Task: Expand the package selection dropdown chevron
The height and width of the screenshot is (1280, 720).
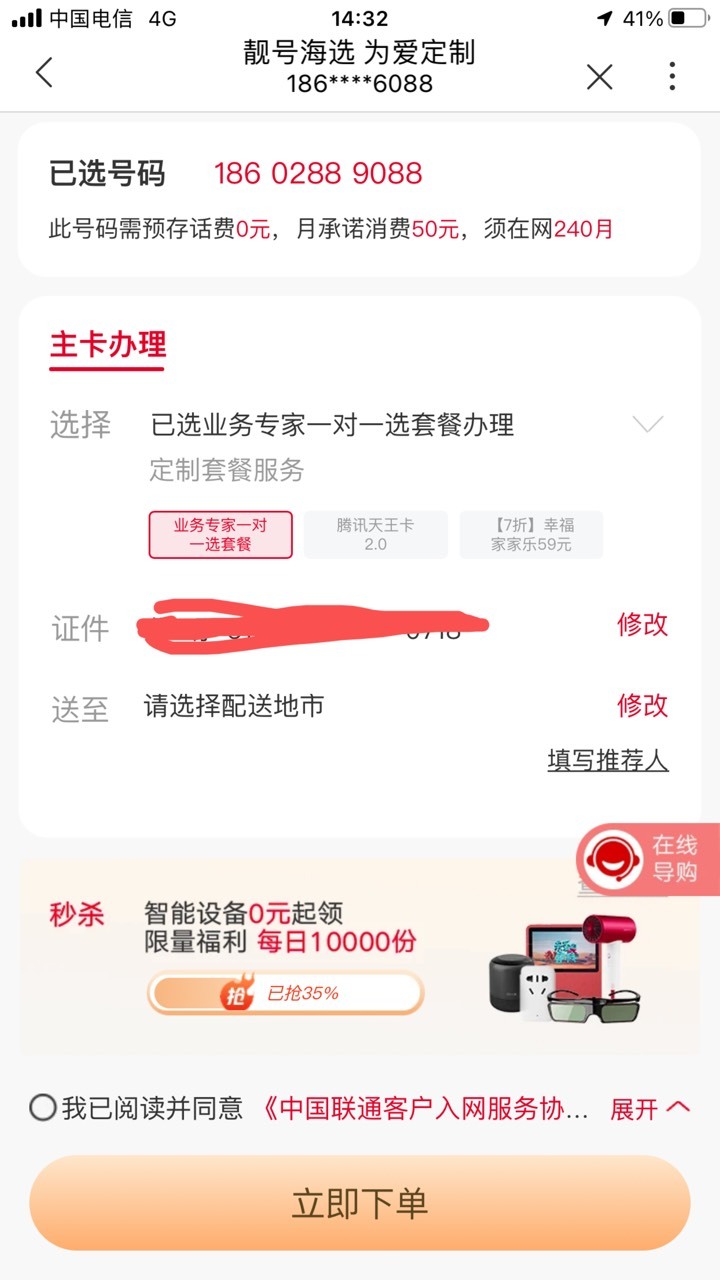Action: tap(647, 425)
